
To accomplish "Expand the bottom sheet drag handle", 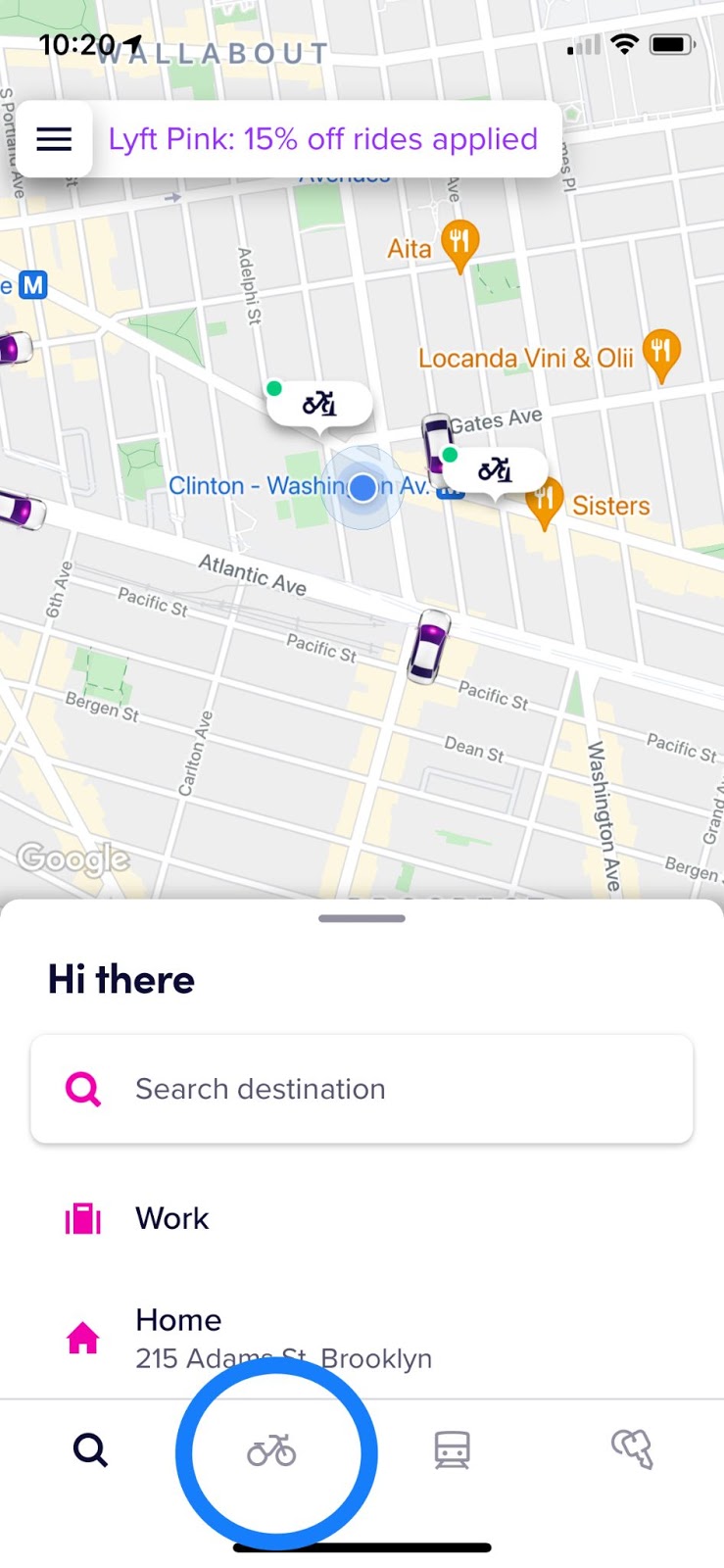I will click(x=362, y=919).
